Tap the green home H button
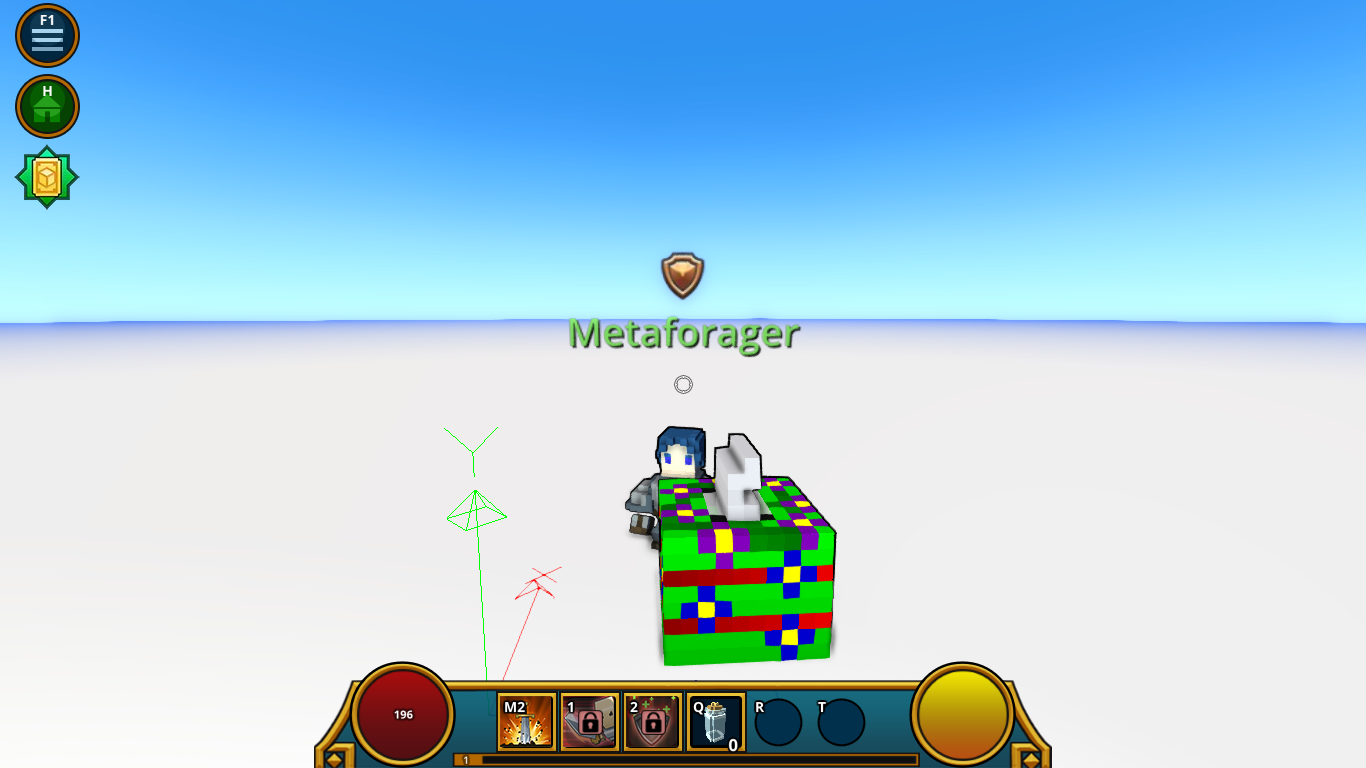The width and height of the screenshot is (1366, 768). (47, 106)
